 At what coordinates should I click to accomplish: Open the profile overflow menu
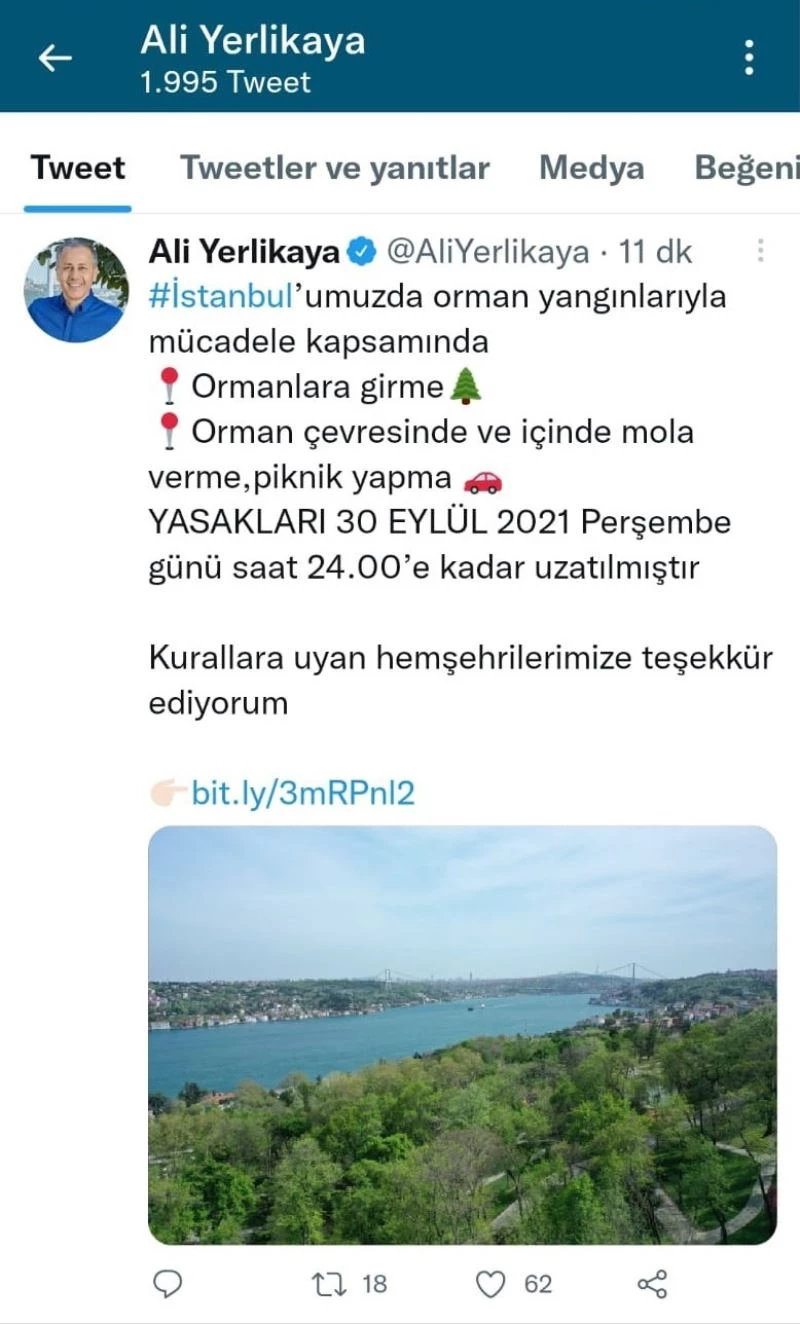[749, 58]
